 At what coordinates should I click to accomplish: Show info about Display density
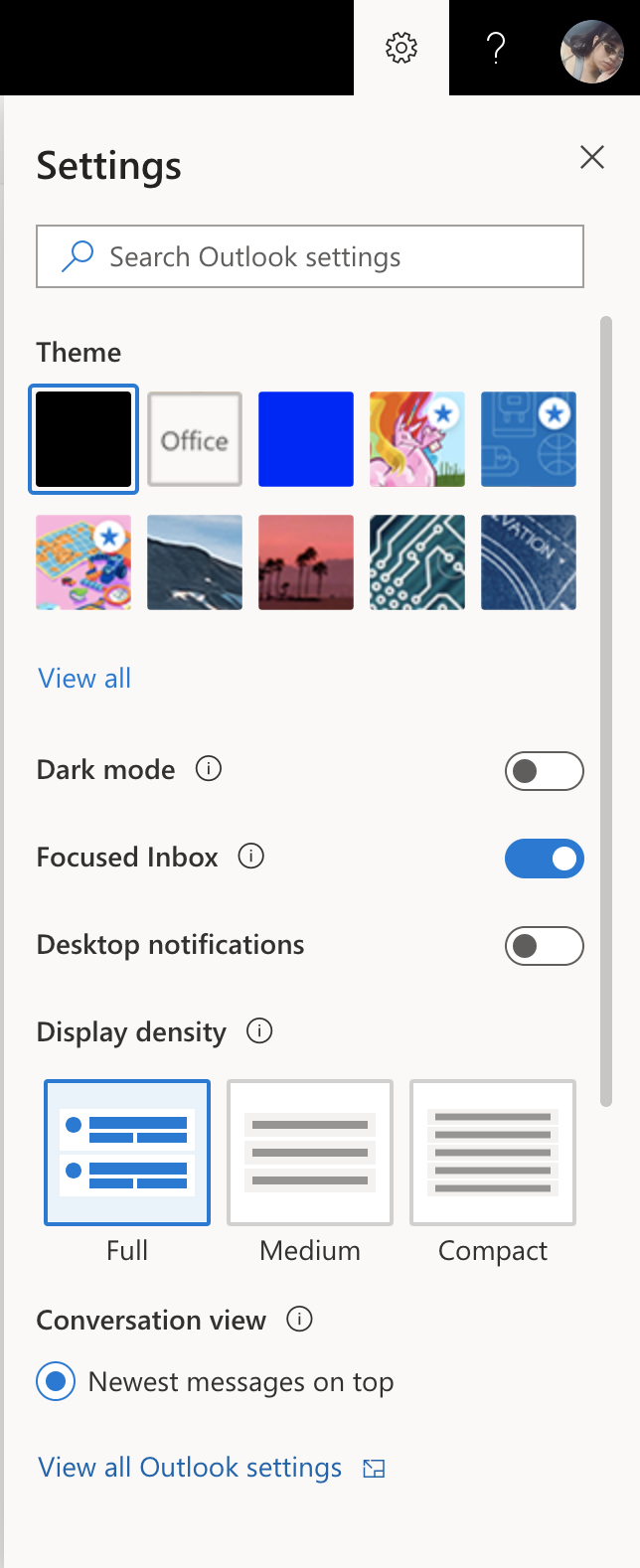[x=259, y=1031]
